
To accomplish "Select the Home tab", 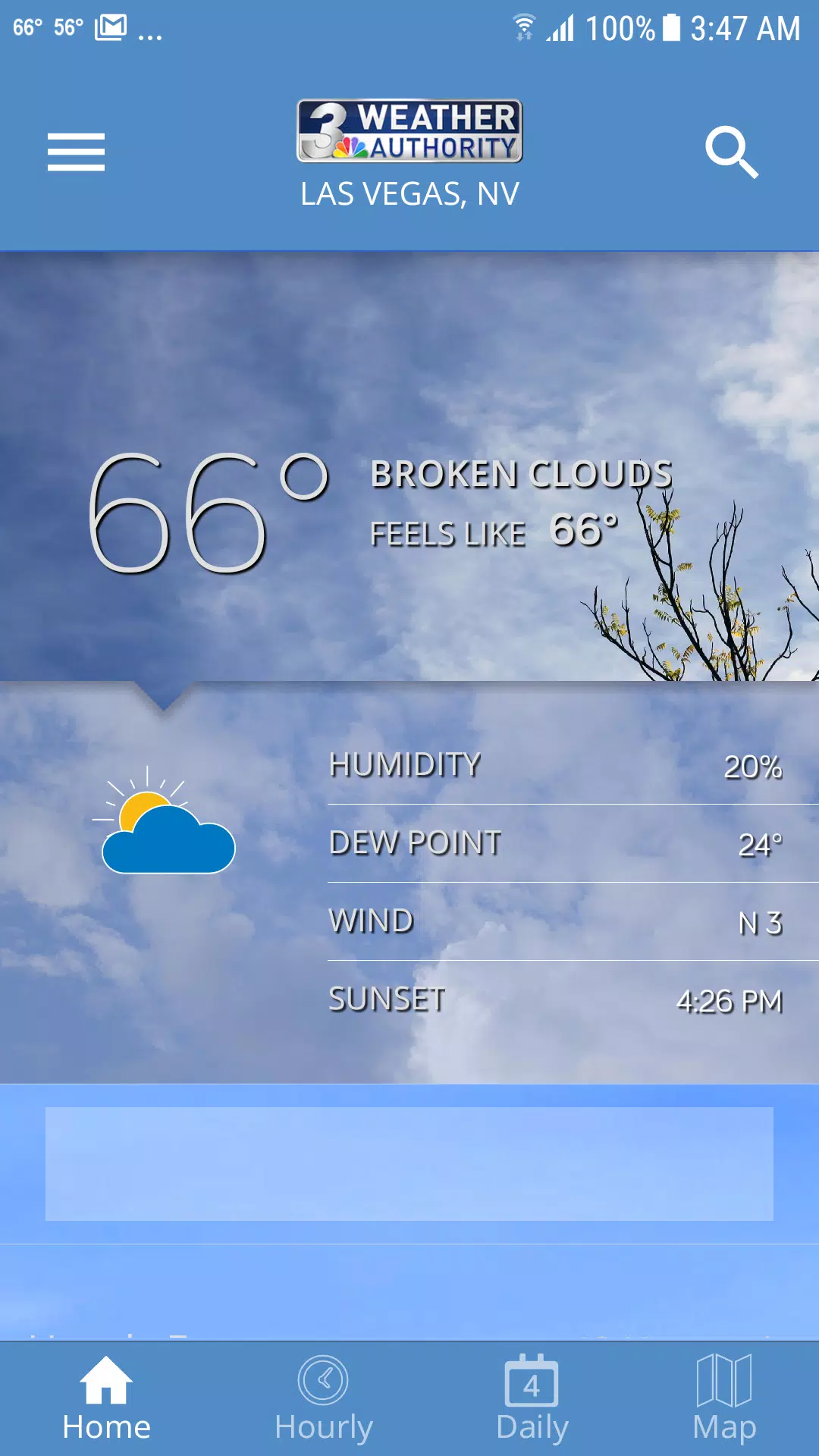I will (106, 1399).
